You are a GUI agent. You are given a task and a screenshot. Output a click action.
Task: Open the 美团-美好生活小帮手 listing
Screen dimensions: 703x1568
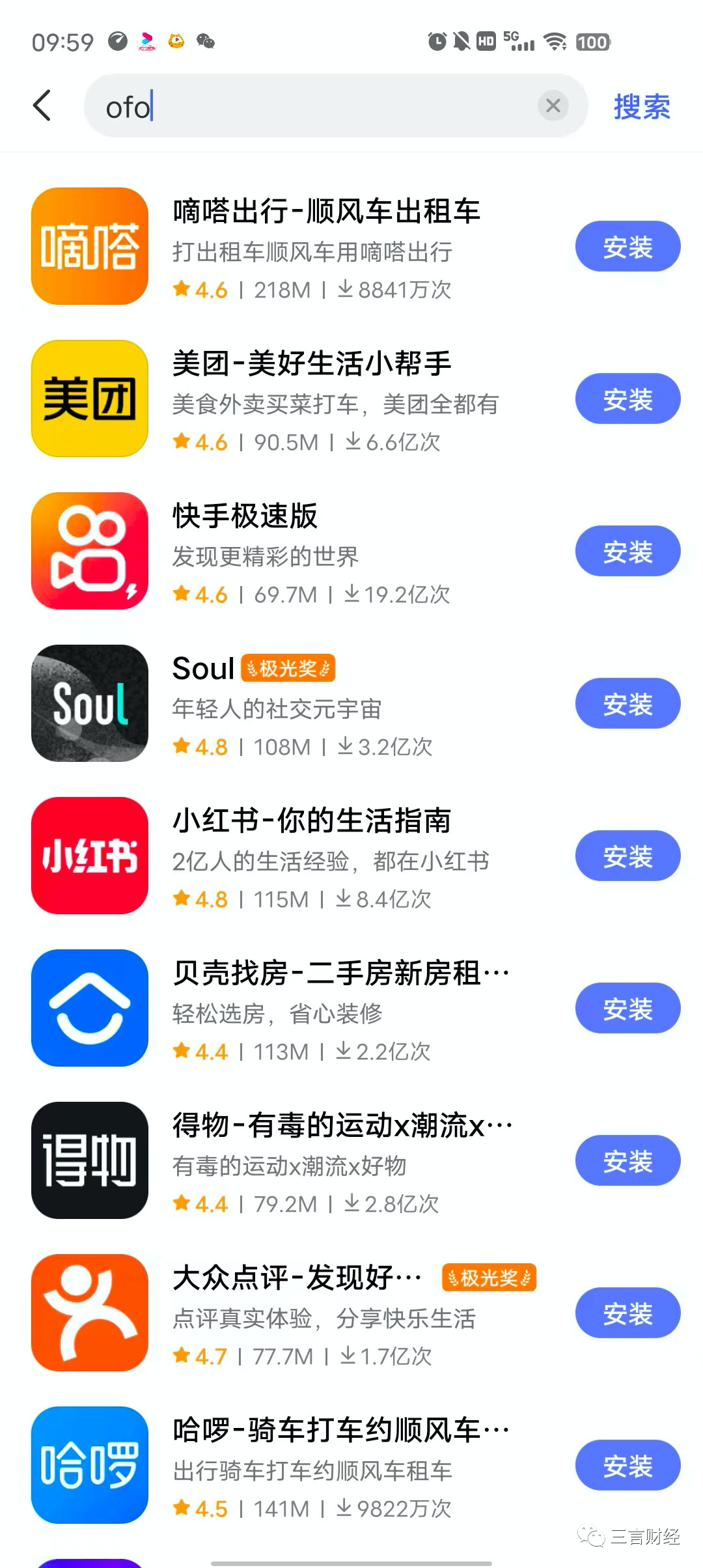pos(312,363)
